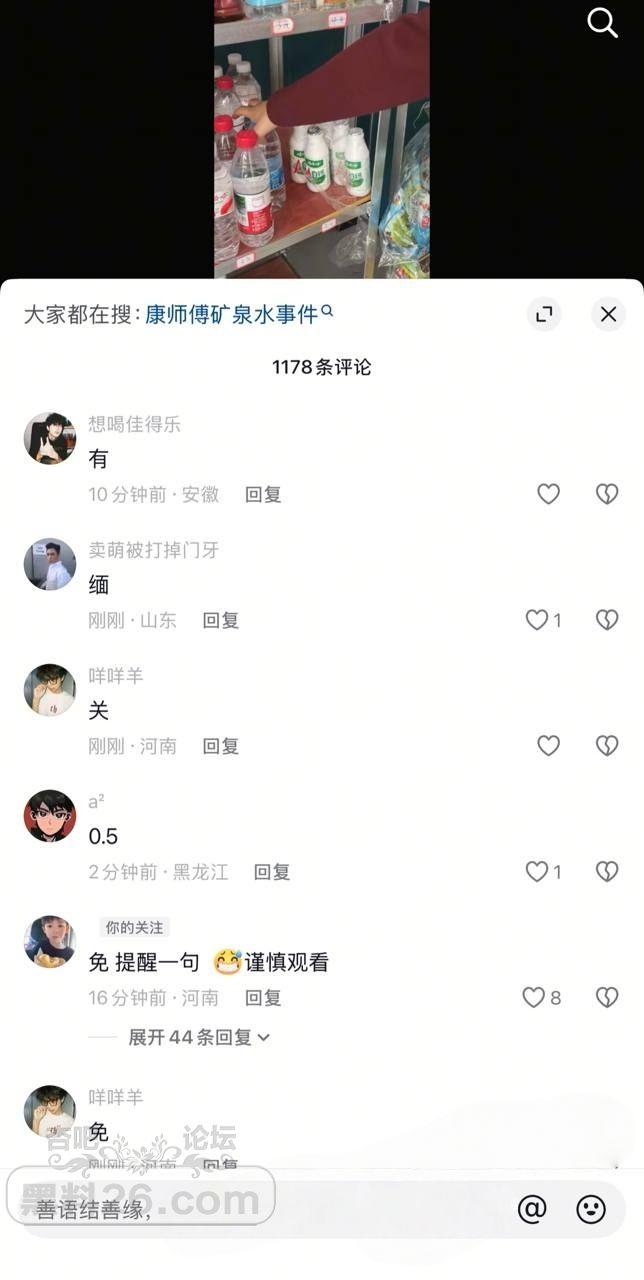Dislike 咩咩羊's comment 关
Screen dimensions: 644x1280
pyautogui.click(x=607, y=745)
